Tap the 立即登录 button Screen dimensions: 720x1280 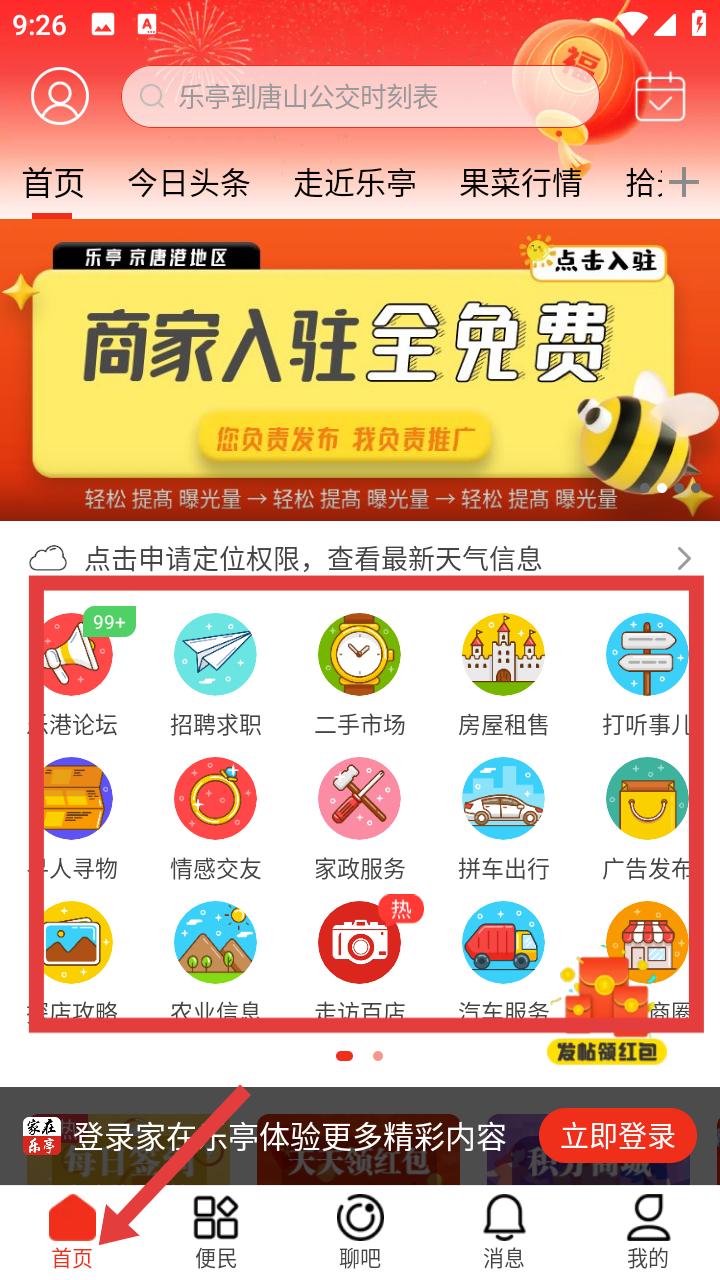[617, 1136]
